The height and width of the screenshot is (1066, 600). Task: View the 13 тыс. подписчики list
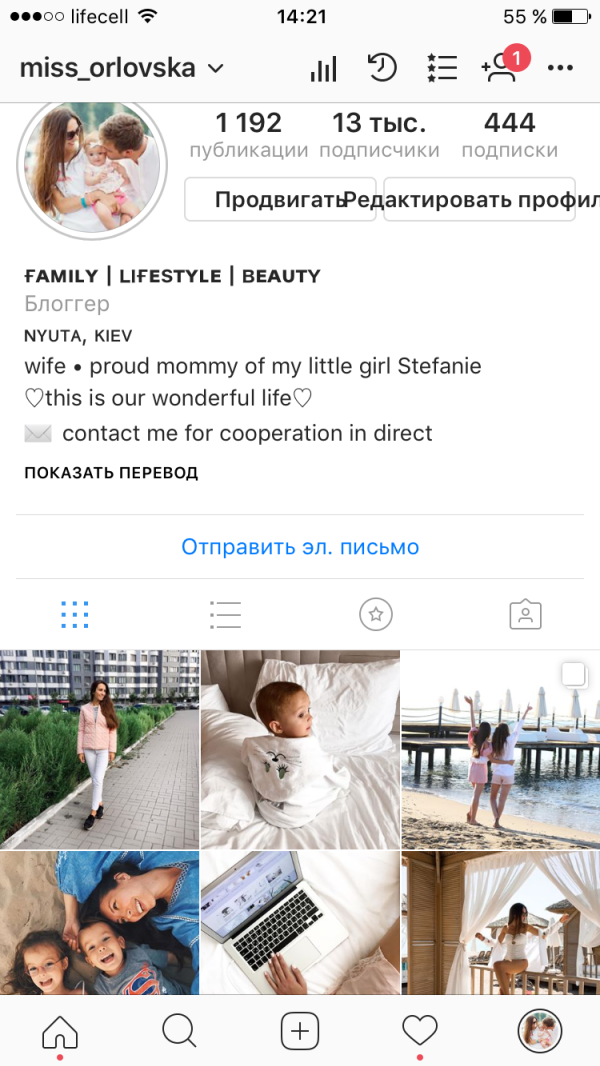coord(379,135)
